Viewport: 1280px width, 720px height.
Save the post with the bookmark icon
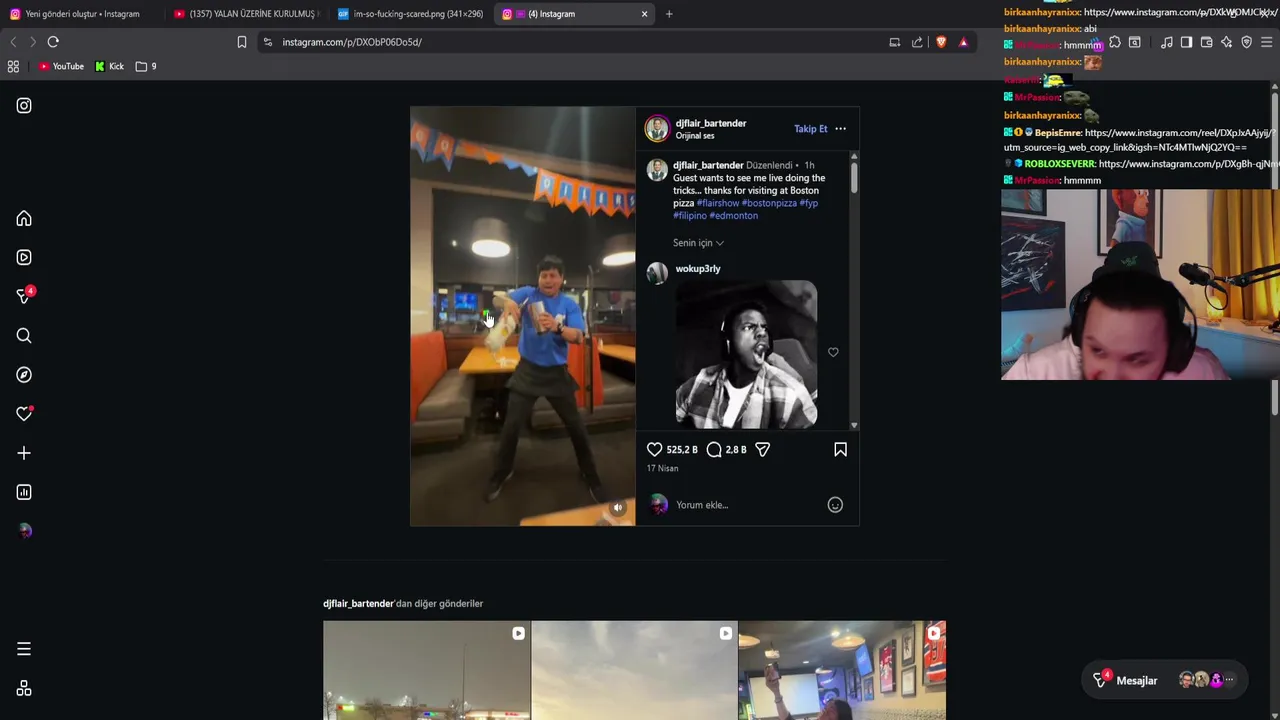(840, 450)
